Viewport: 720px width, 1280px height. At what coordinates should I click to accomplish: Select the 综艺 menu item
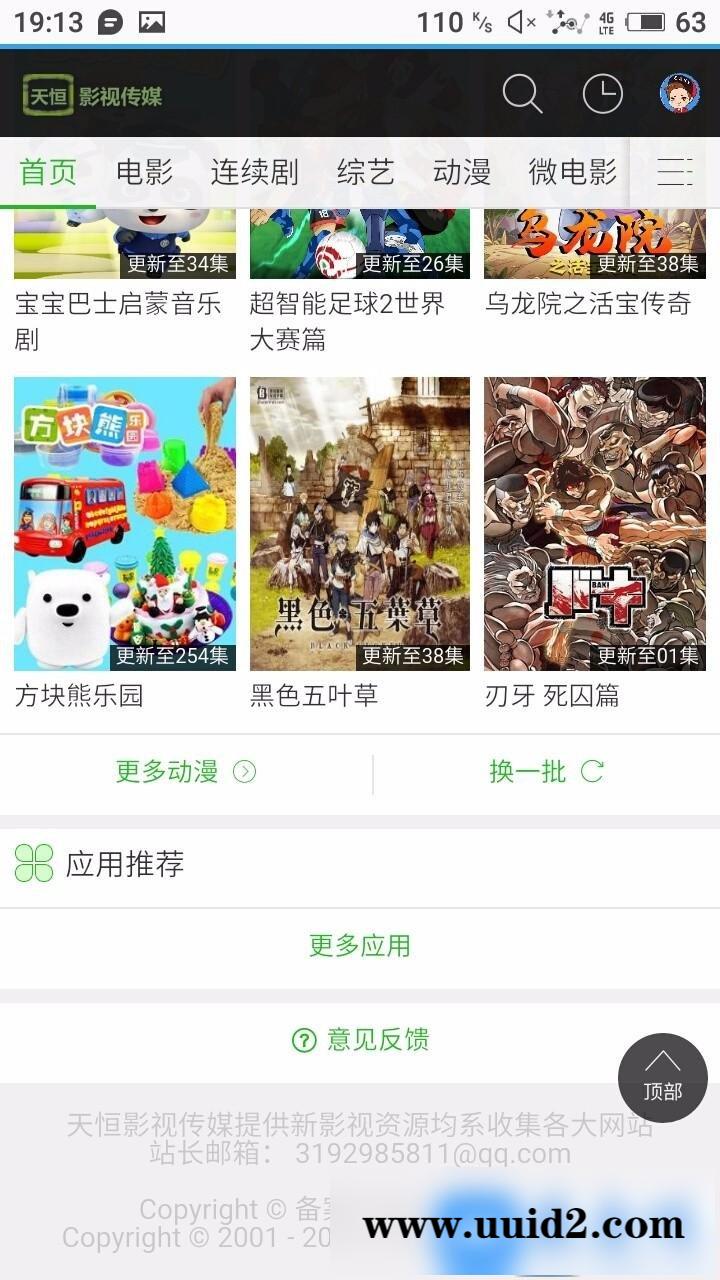367,172
